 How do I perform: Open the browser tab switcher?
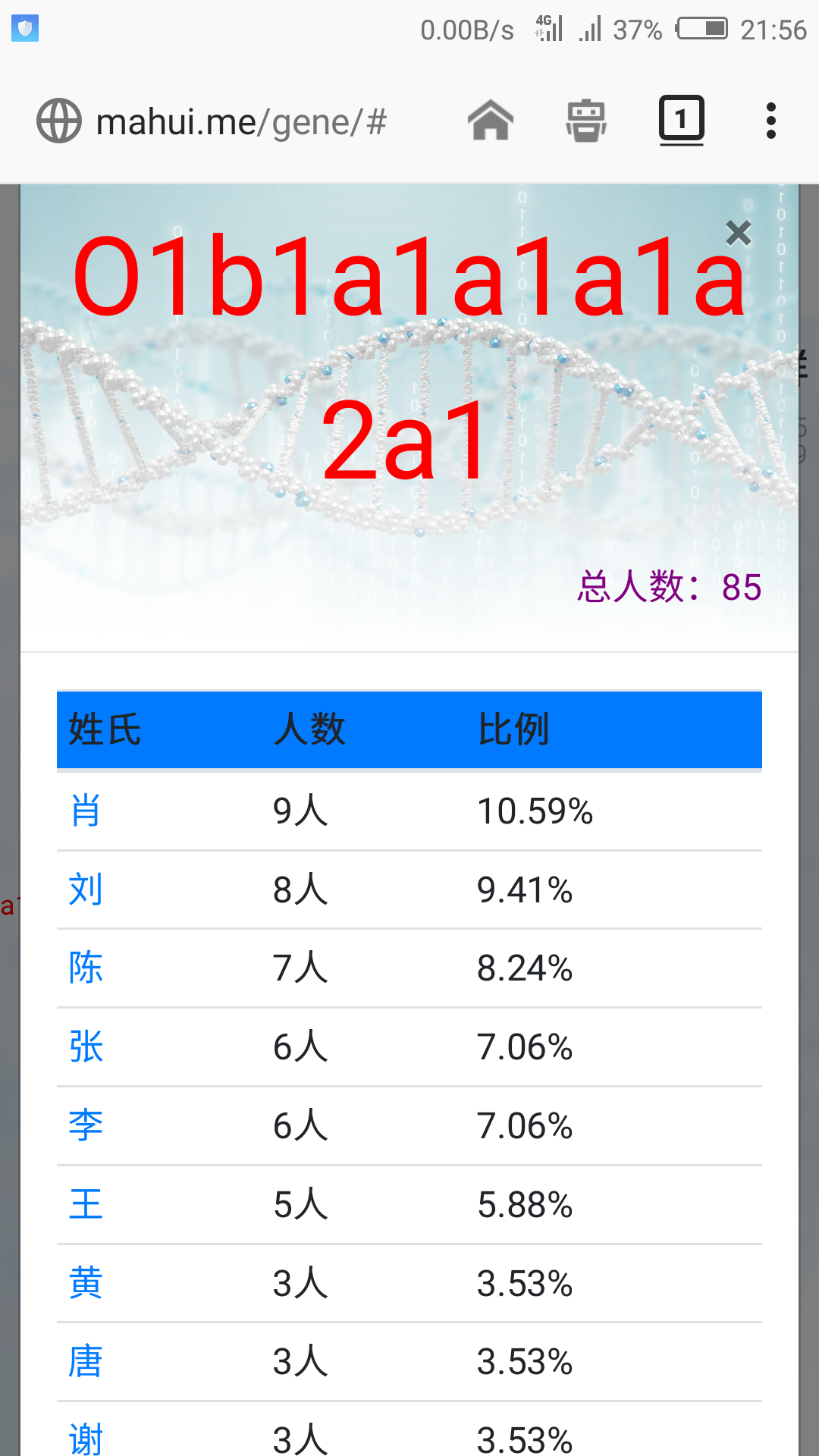click(681, 121)
